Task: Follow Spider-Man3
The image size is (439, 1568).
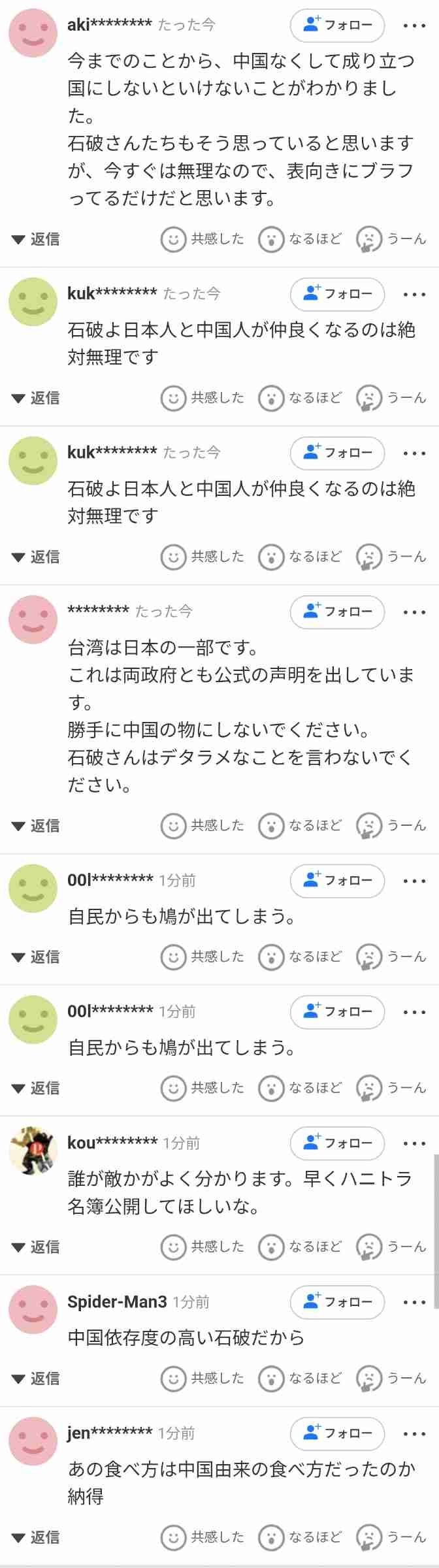Action: [x=337, y=1302]
